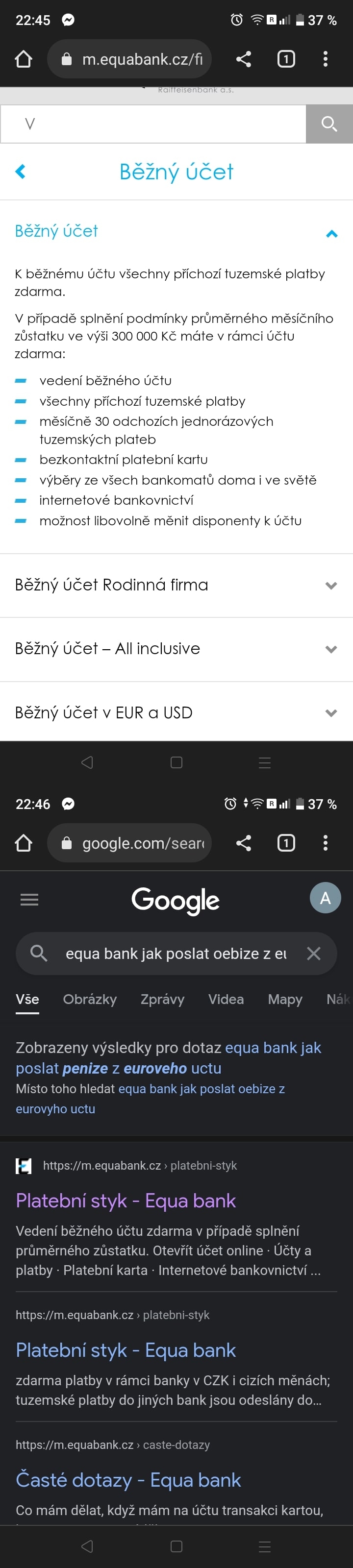Open the Google account avatar A
Viewport: 353px width, 1568px height.
325,897
